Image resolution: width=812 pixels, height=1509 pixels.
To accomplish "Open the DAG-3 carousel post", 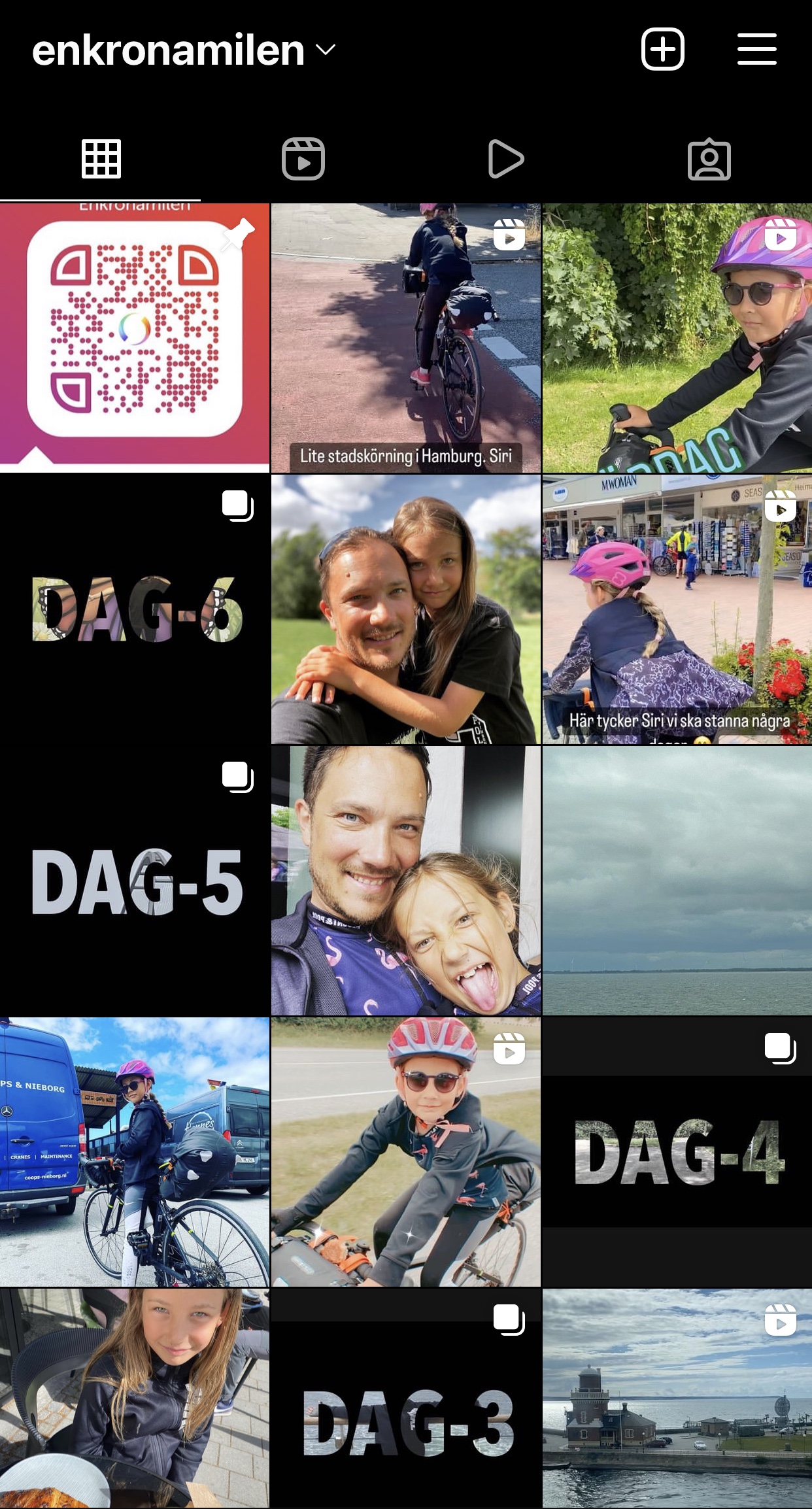I will 405,1398.
